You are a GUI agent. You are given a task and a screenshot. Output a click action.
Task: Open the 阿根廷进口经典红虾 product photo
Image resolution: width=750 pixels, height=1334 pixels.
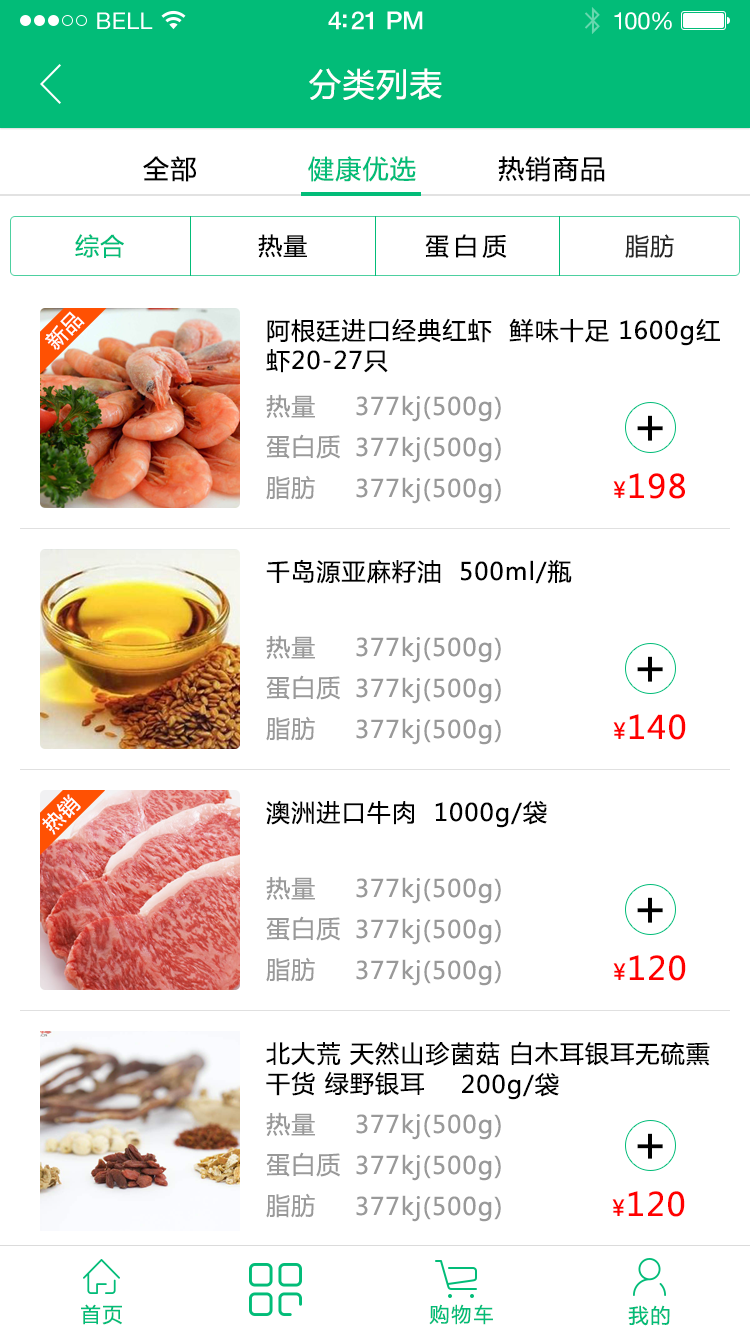click(x=140, y=408)
